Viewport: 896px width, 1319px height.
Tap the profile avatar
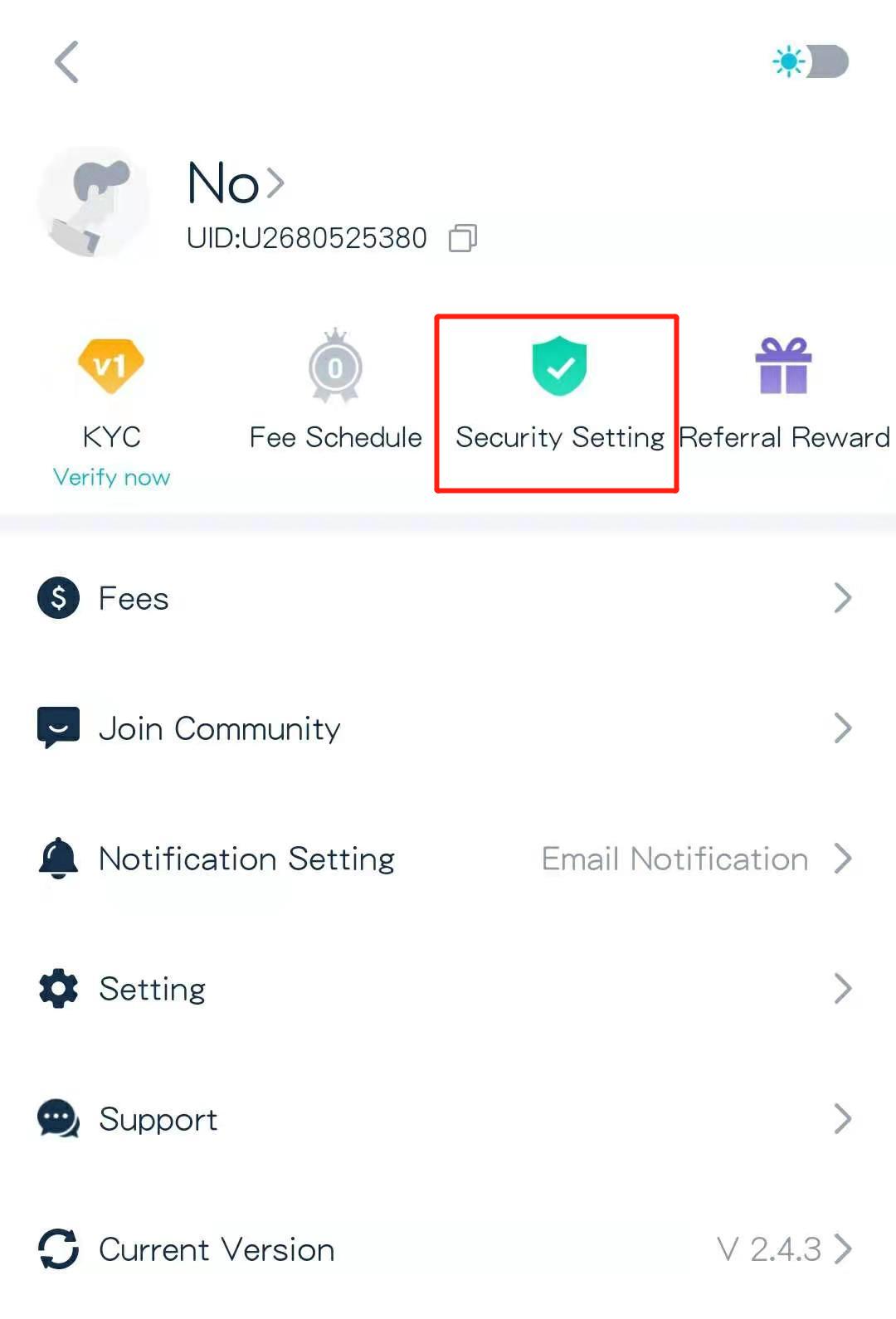pos(94,202)
